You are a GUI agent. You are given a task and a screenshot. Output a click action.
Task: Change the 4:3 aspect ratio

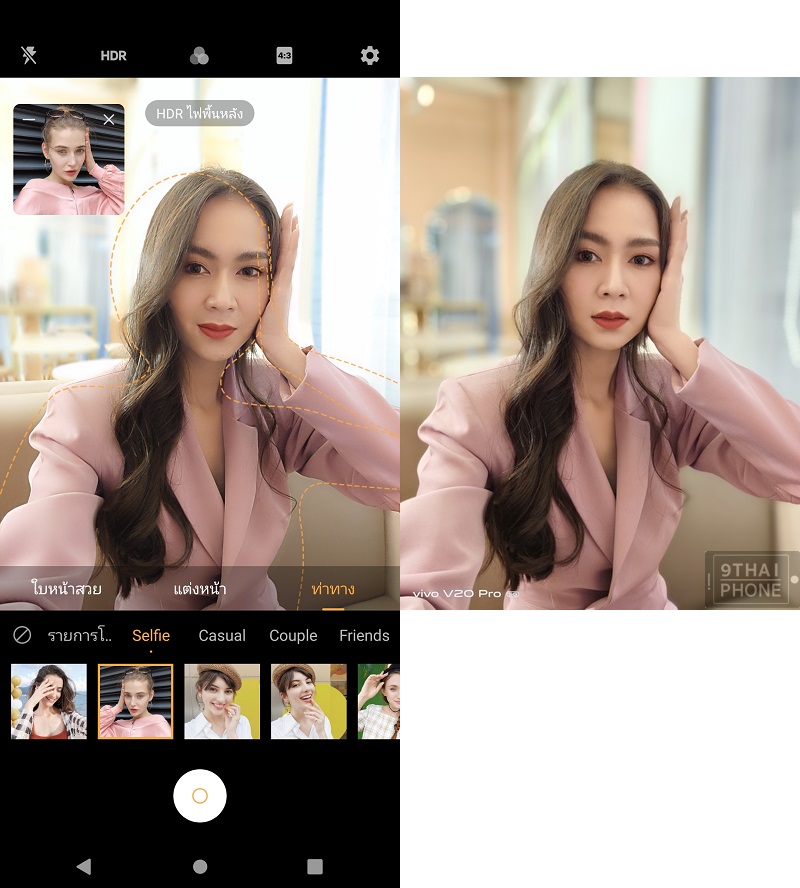click(x=284, y=56)
